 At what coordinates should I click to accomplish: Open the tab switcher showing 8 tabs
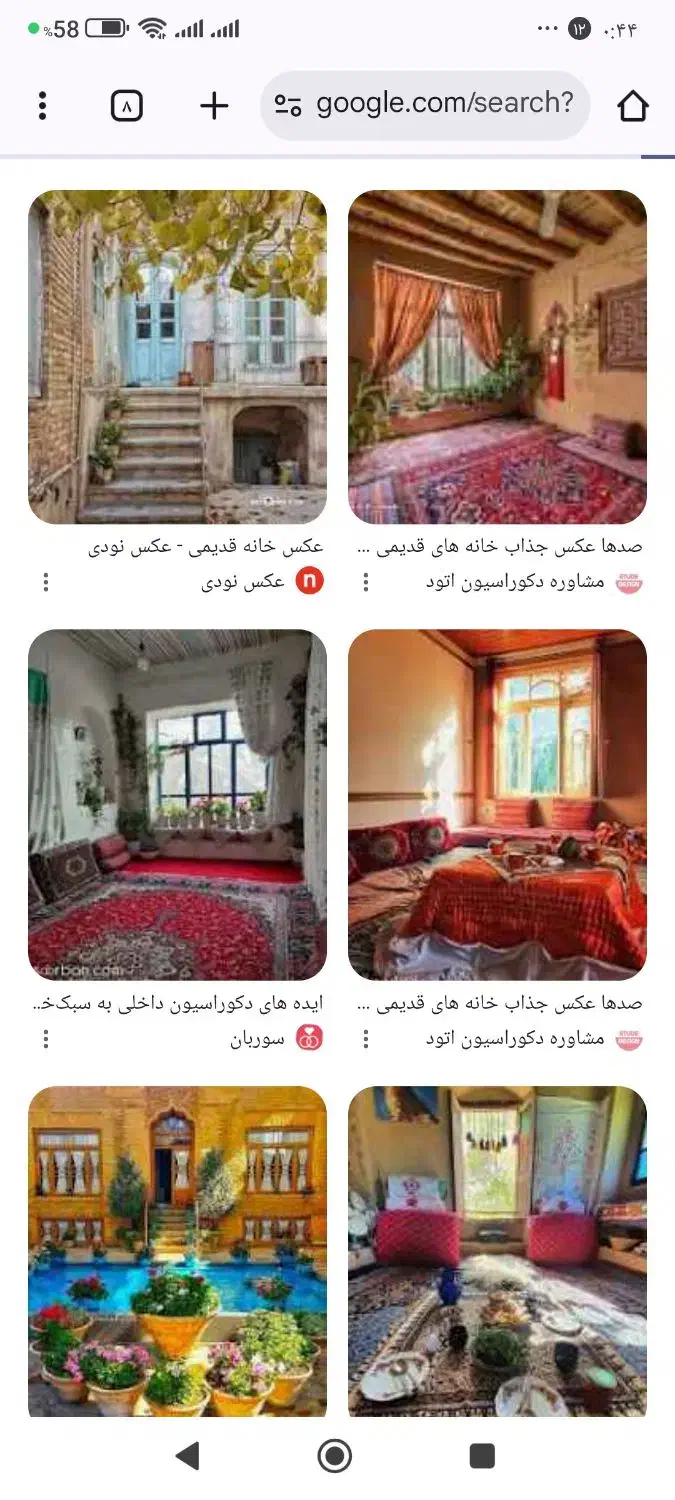pos(127,105)
